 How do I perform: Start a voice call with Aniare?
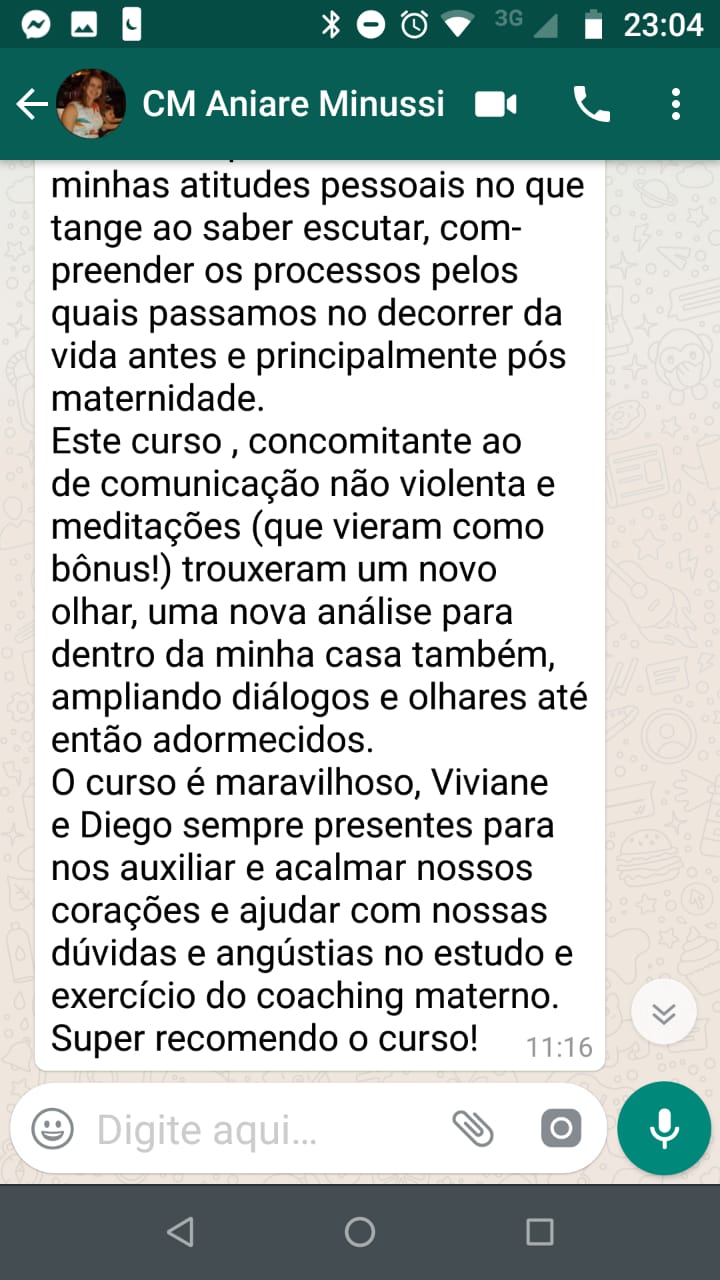click(x=591, y=104)
